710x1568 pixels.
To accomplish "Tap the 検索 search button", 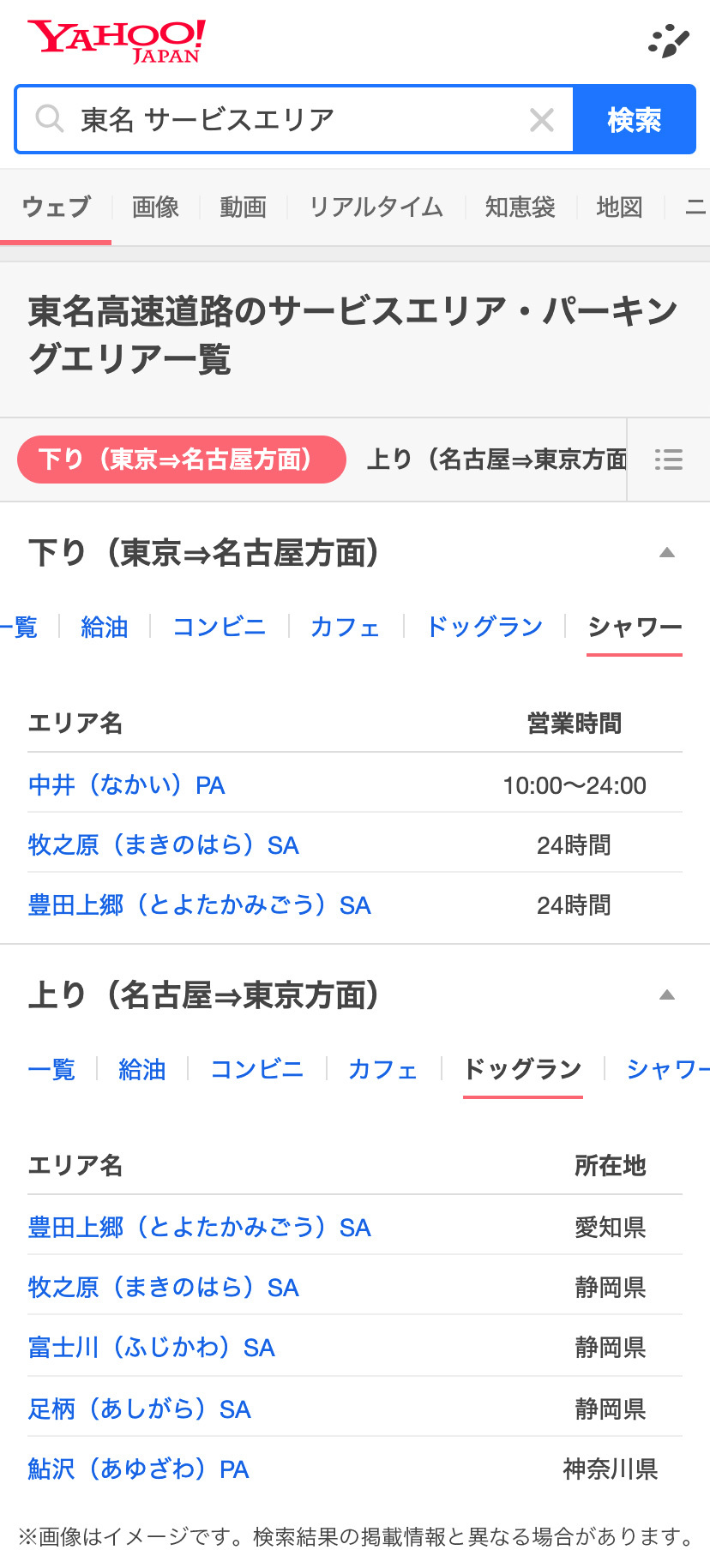I will point(634,120).
